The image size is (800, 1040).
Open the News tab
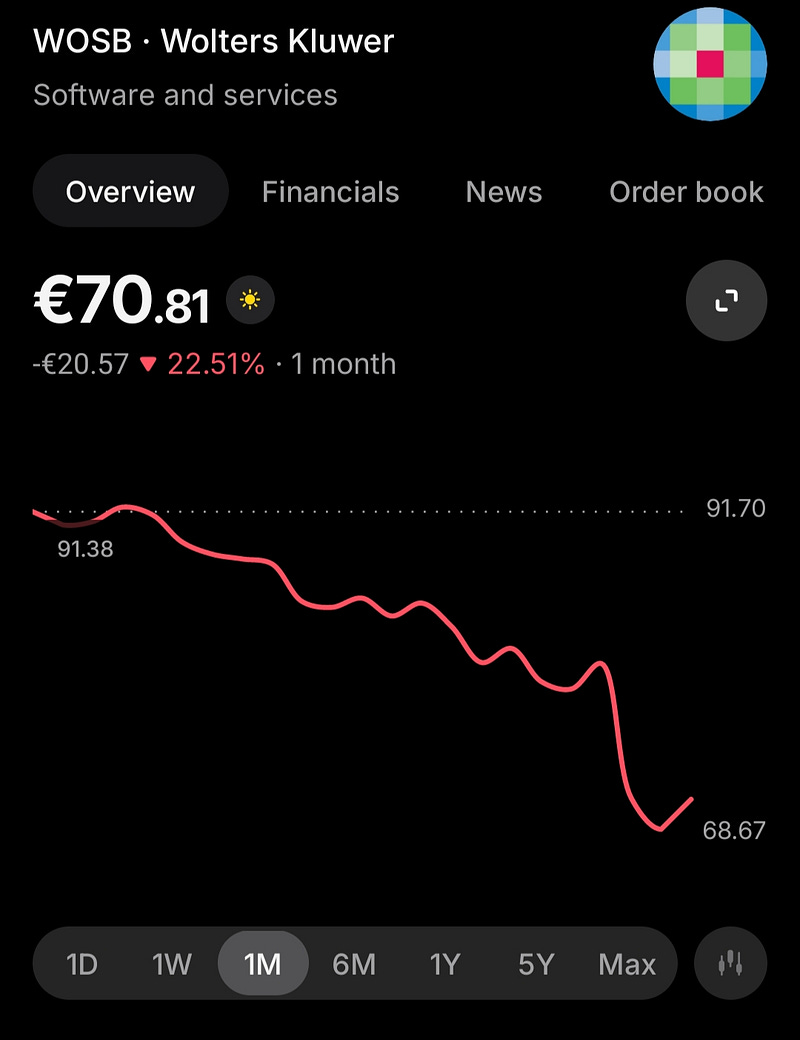coord(504,192)
